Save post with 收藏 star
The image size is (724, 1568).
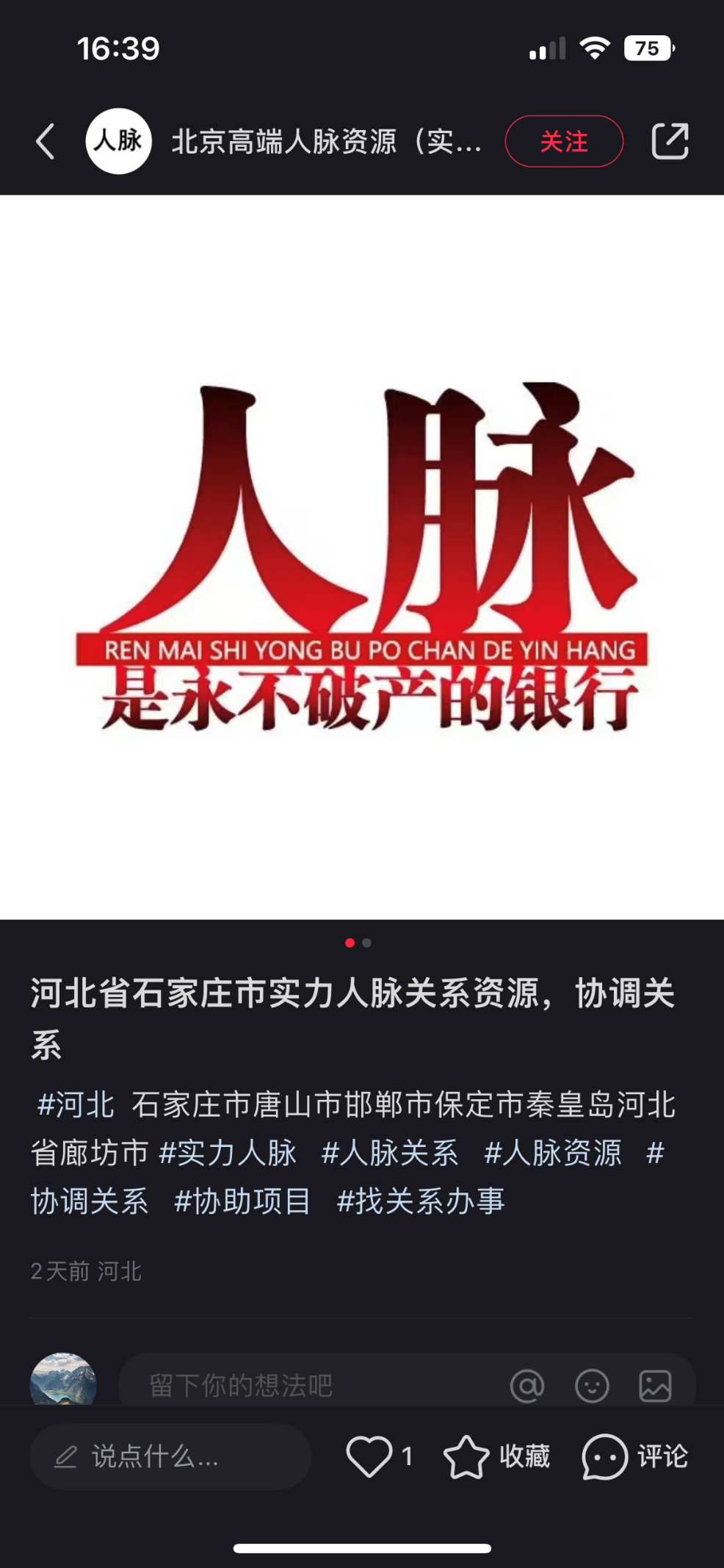pos(467,1456)
